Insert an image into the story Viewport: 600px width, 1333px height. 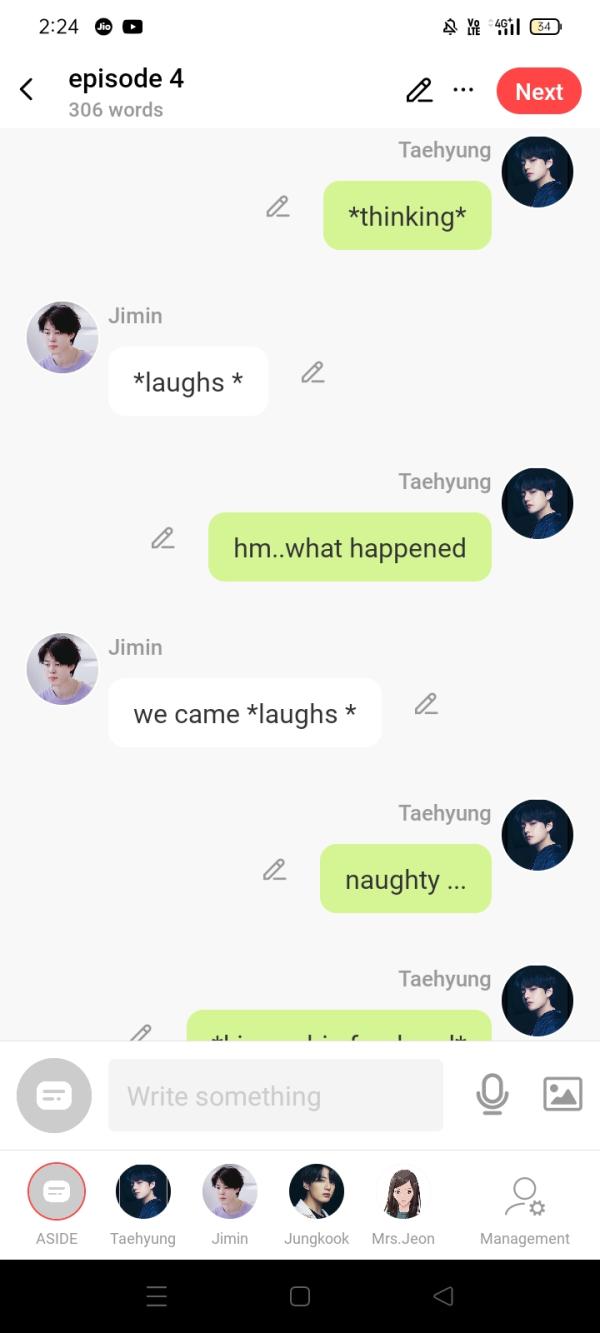[x=562, y=1094]
